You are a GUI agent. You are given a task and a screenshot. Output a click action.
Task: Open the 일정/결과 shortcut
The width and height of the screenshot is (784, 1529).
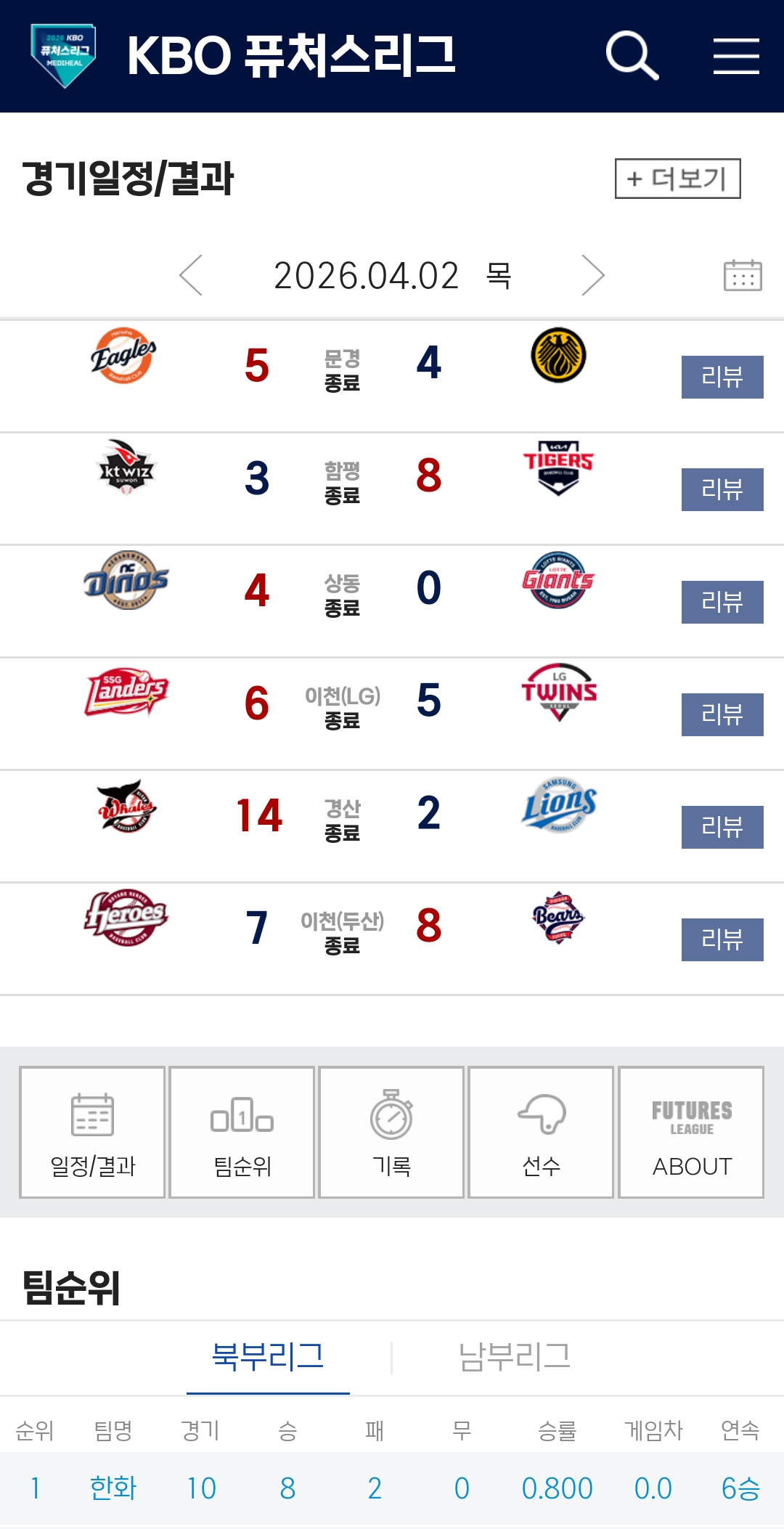coord(93,1132)
